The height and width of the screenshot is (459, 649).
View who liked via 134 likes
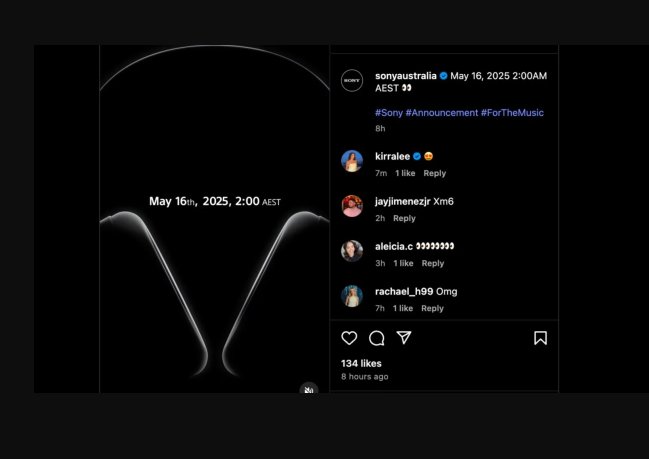pyautogui.click(x=361, y=363)
